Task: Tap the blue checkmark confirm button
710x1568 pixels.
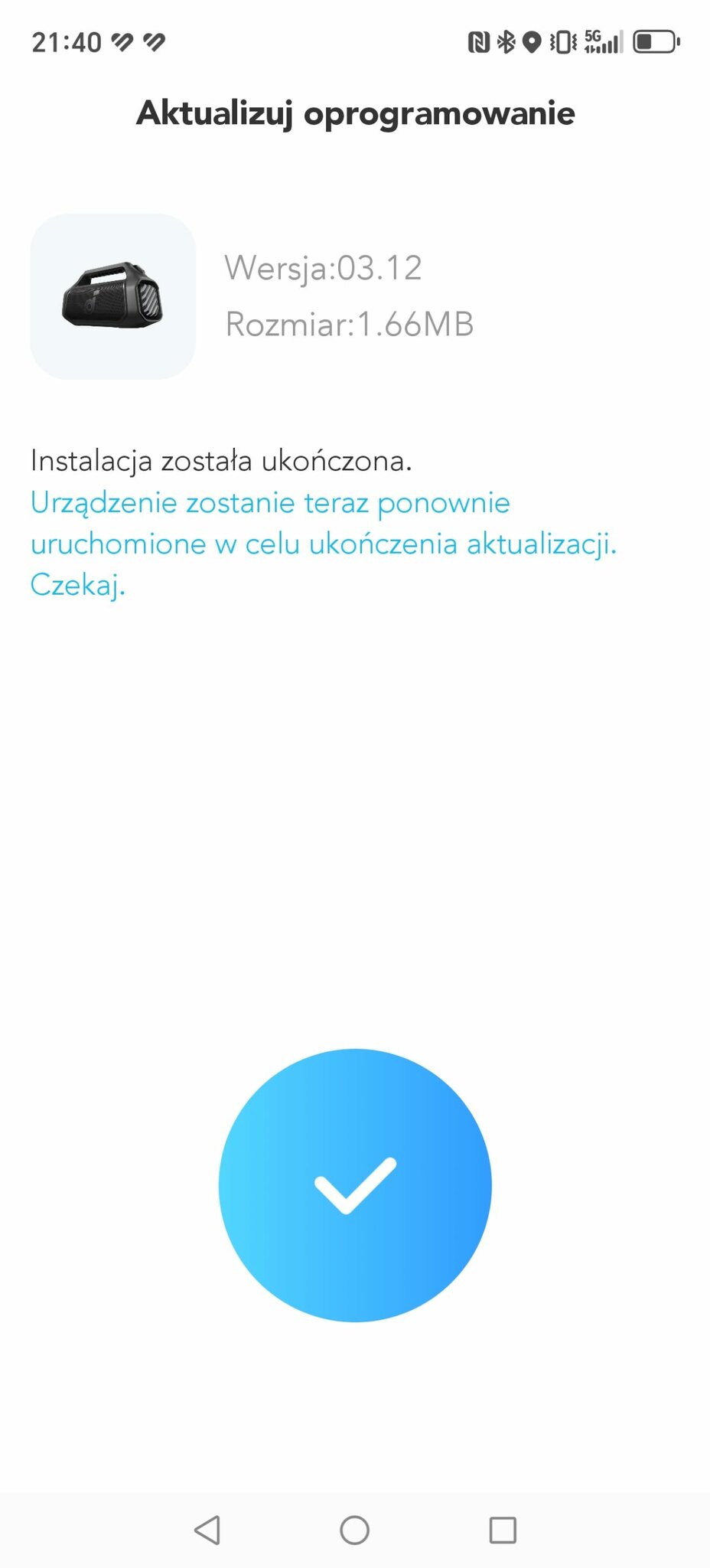Action: click(x=355, y=1184)
